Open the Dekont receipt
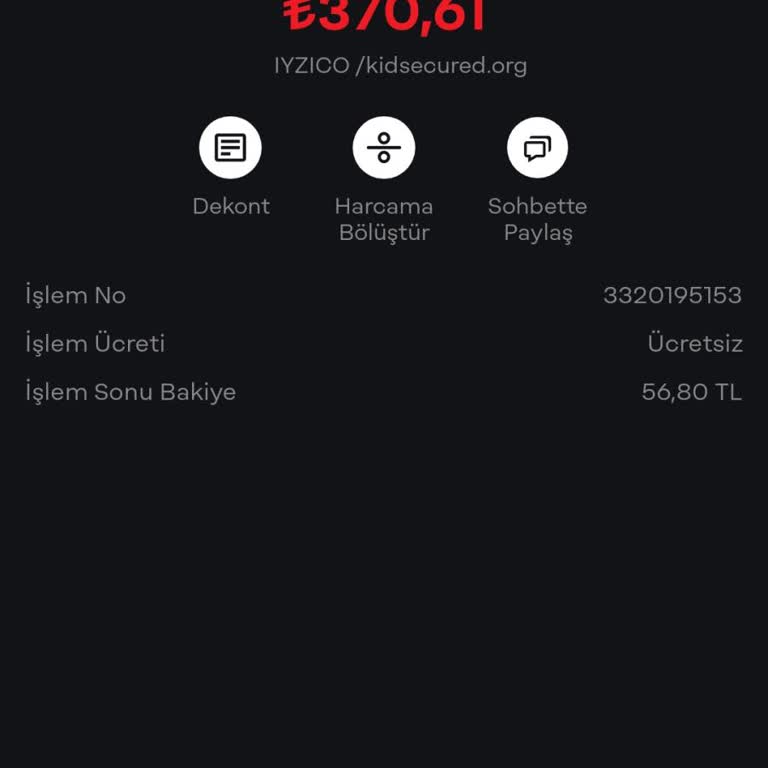The image size is (768, 768). click(231, 149)
